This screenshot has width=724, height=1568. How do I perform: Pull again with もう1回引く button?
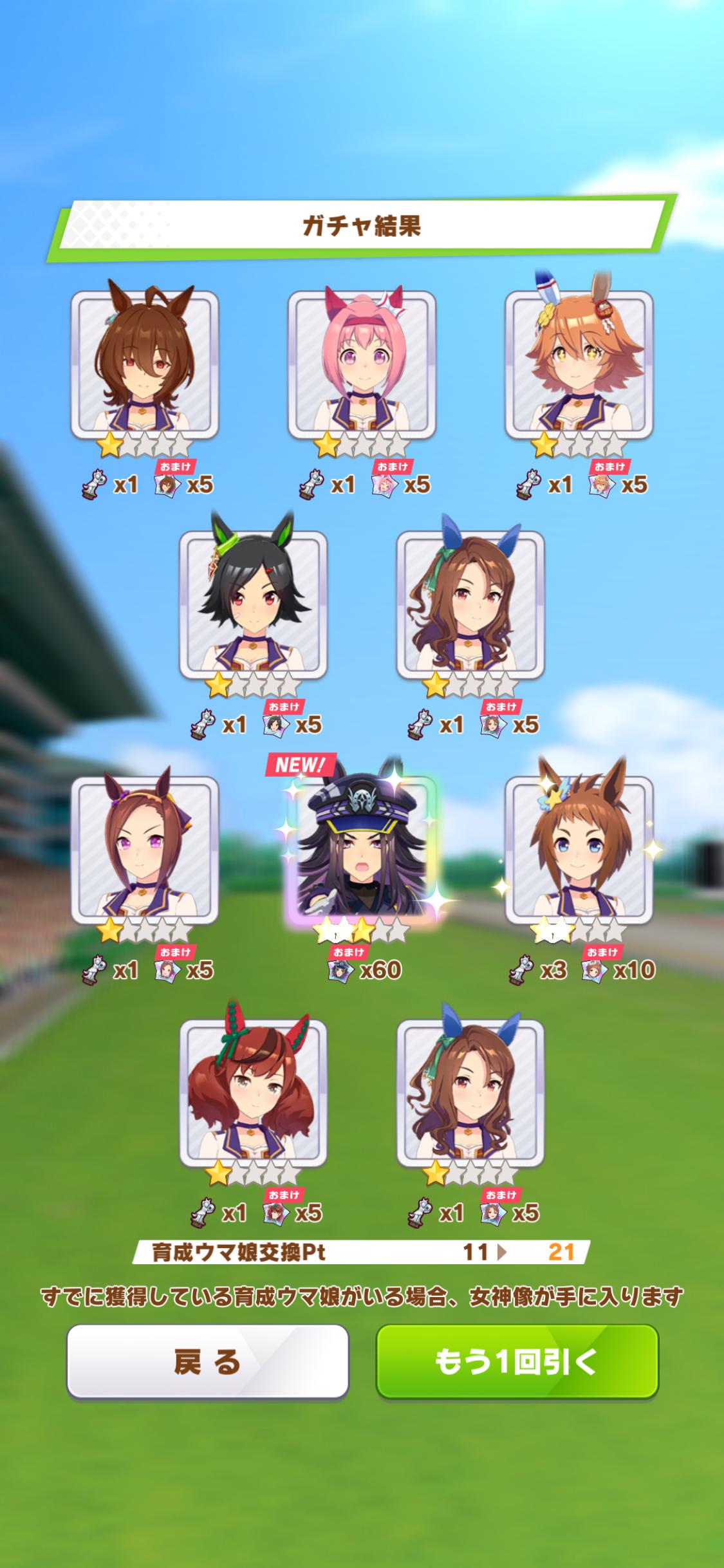point(517,1361)
